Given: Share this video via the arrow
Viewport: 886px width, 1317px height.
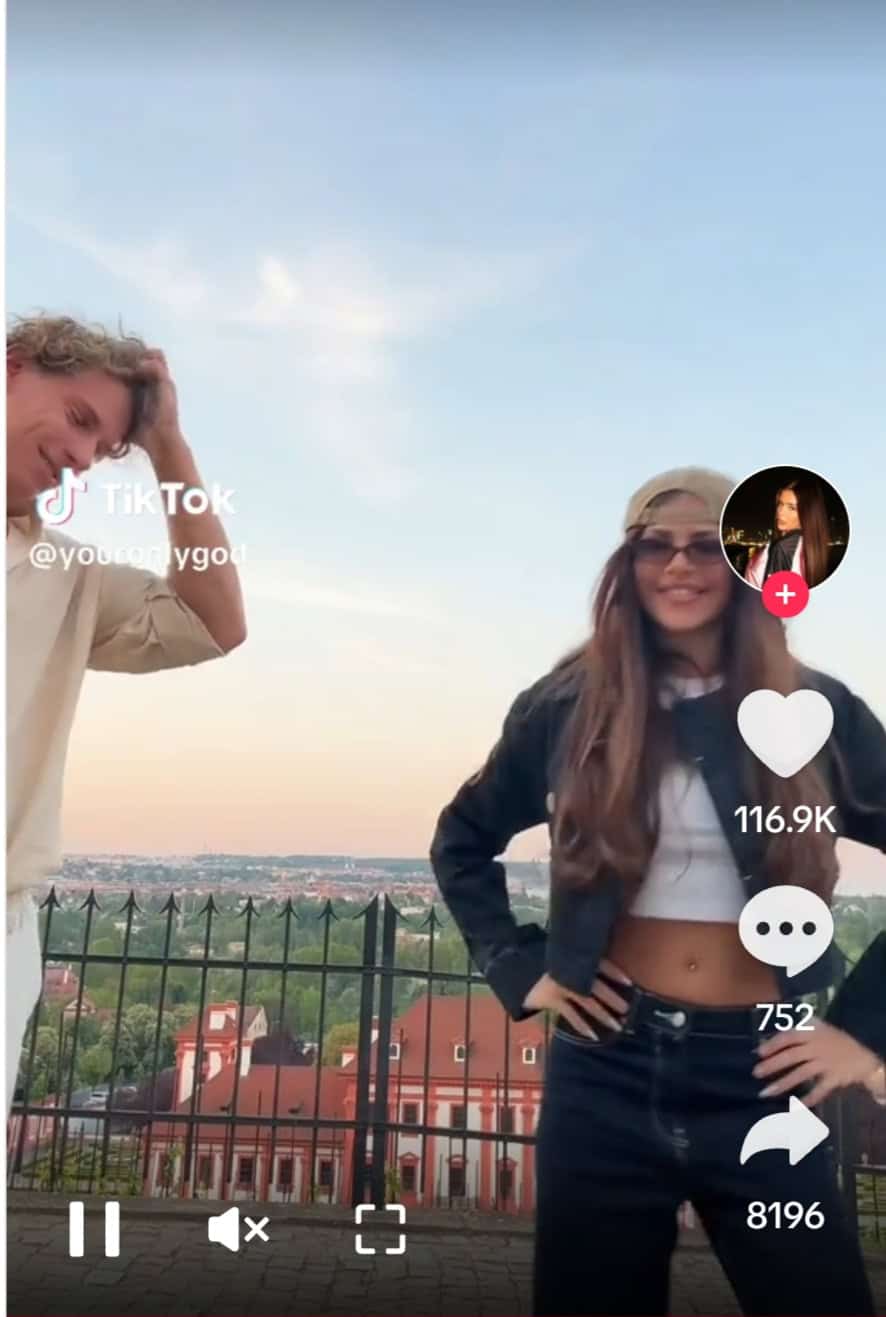Looking at the screenshot, I should tap(785, 1132).
